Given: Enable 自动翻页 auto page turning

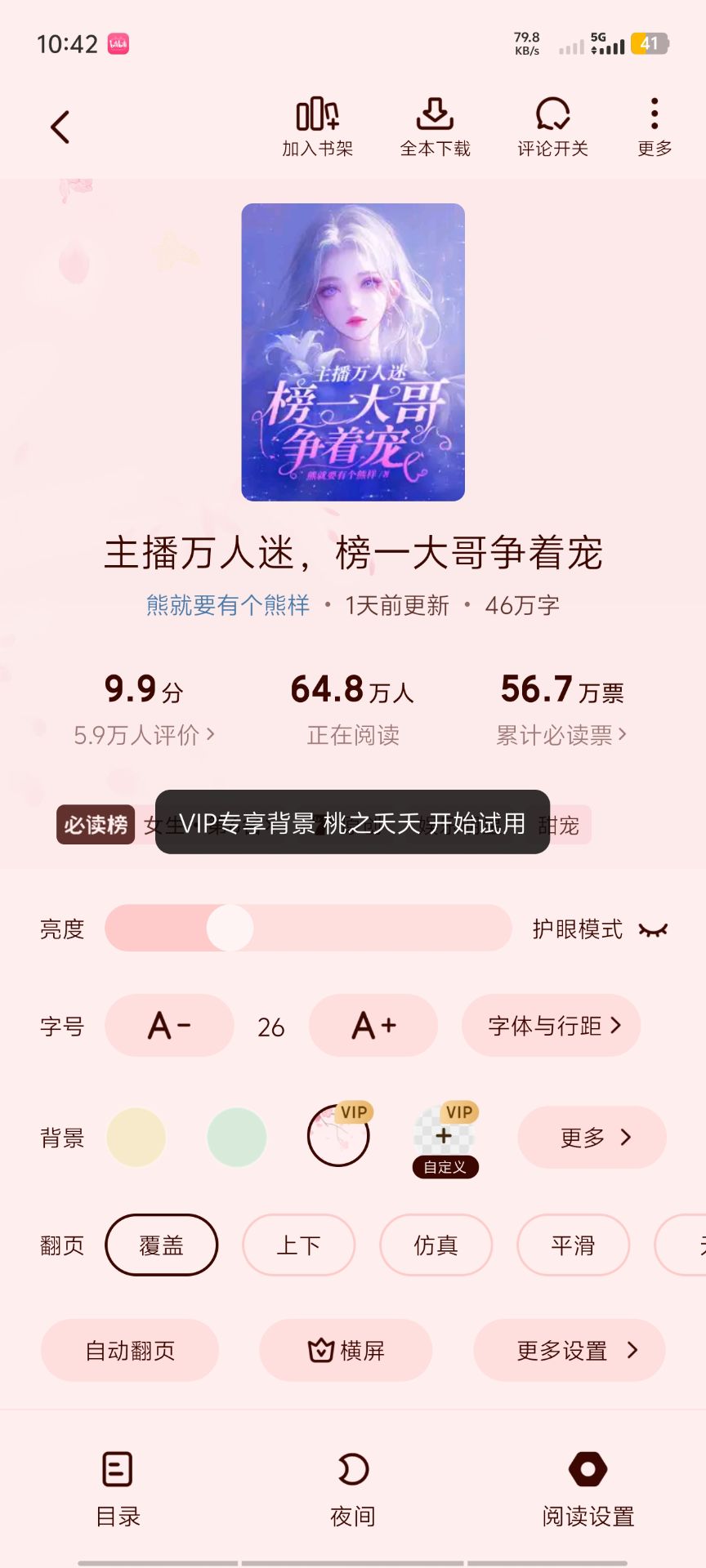Looking at the screenshot, I should tap(130, 1351).
